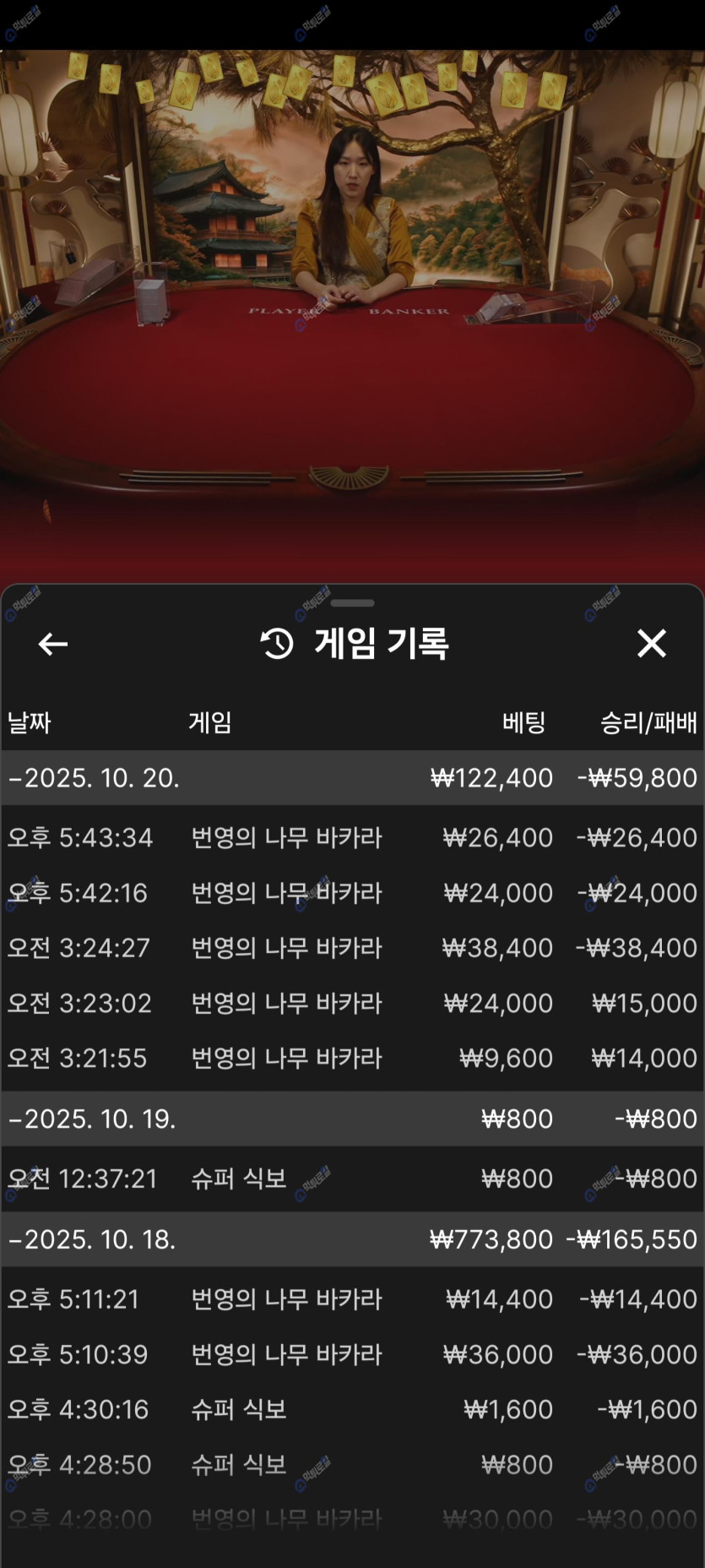Collapse the 2025. 10. 20. date group
This screenshot has width=705, height=1568.
tap(93, 777)
